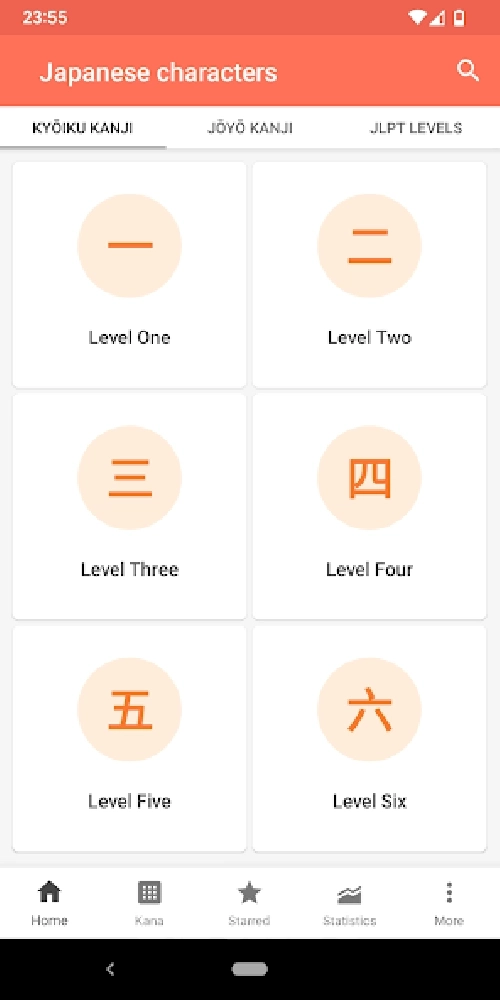Open the Statistics section
Viewport: 500px width, 1000px height.
point(349,903)
